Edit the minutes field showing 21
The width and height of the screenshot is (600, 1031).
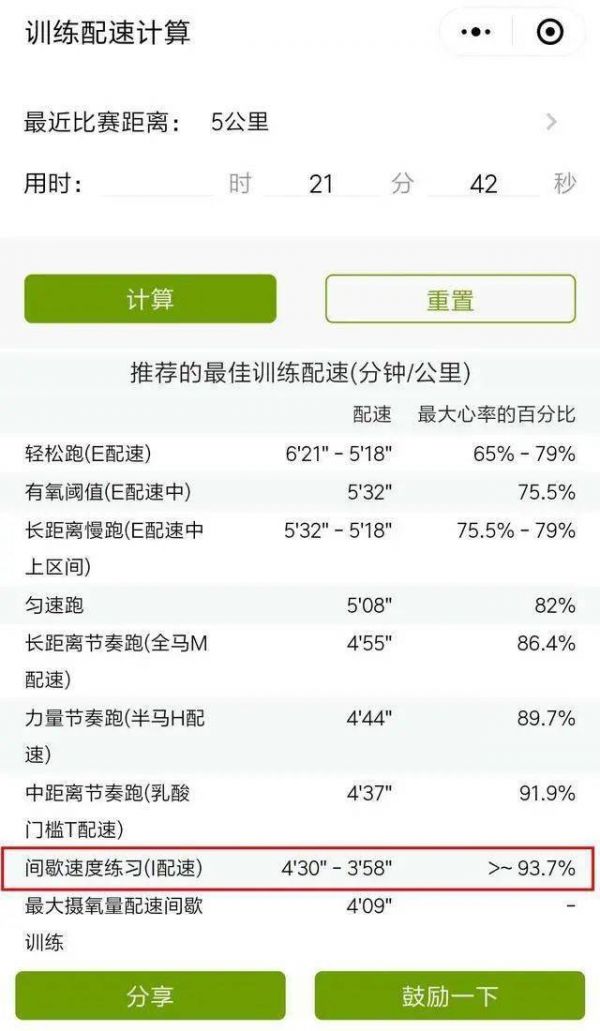pyautogui.click(x=321, y=183)
